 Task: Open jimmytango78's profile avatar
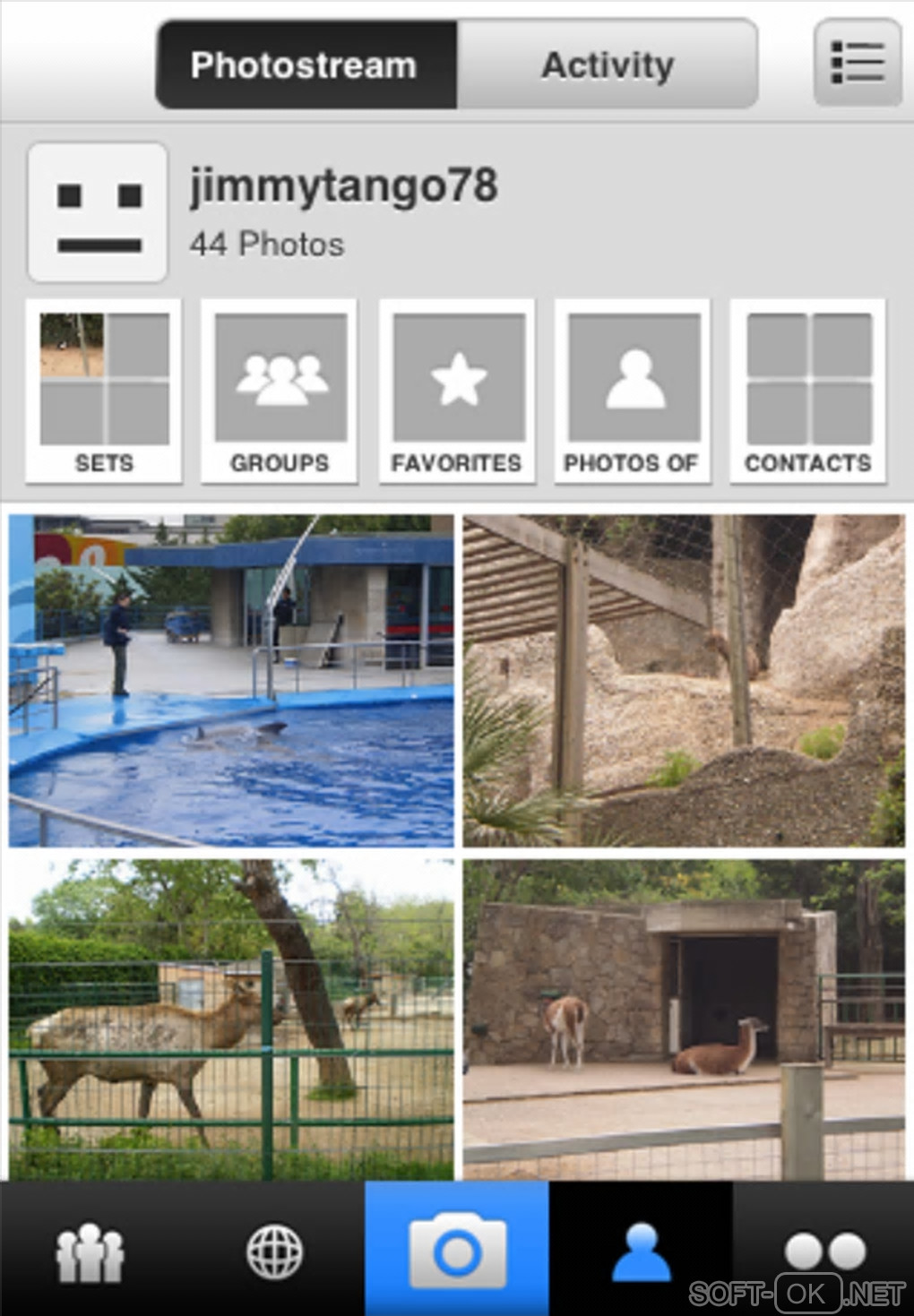pos(98,212)
